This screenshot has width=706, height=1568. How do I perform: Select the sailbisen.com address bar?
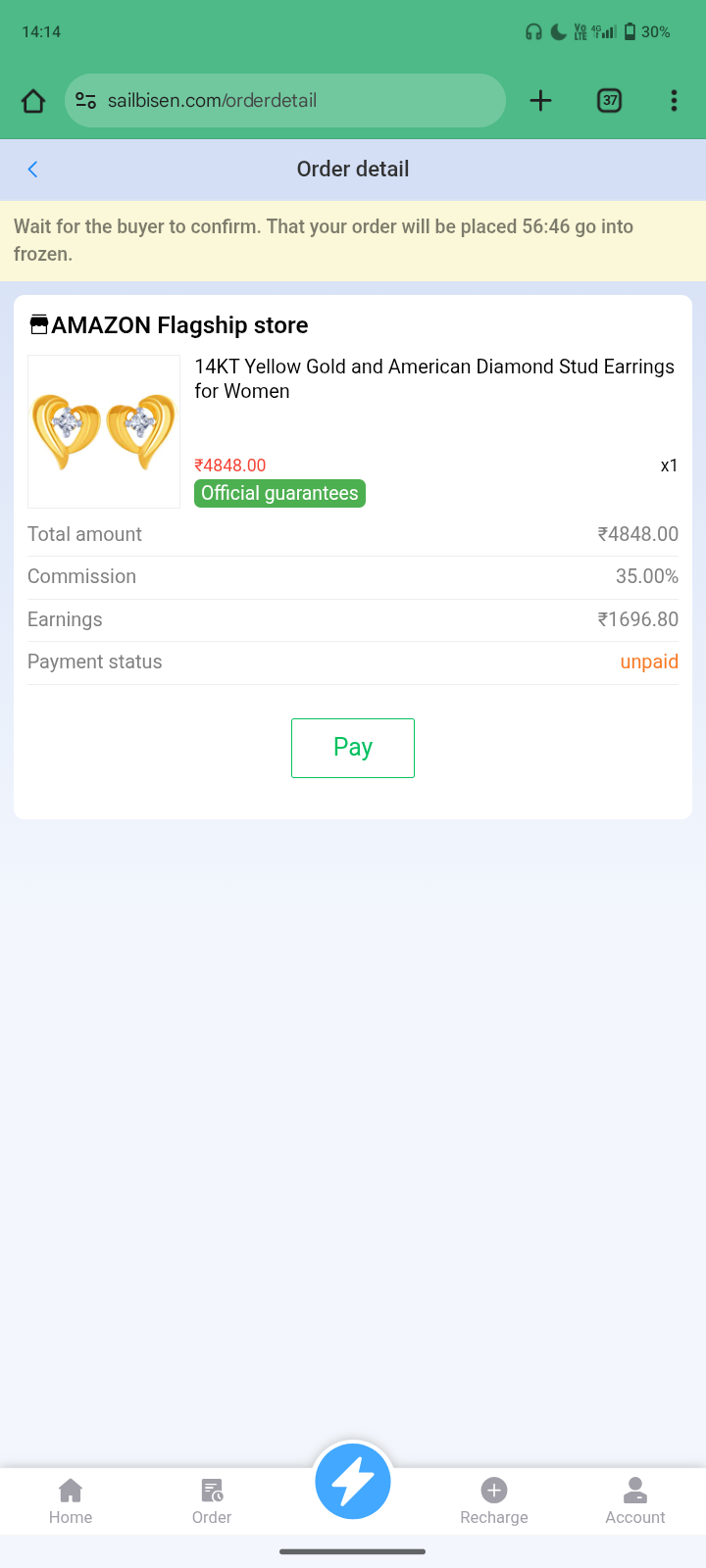[294, 101]
